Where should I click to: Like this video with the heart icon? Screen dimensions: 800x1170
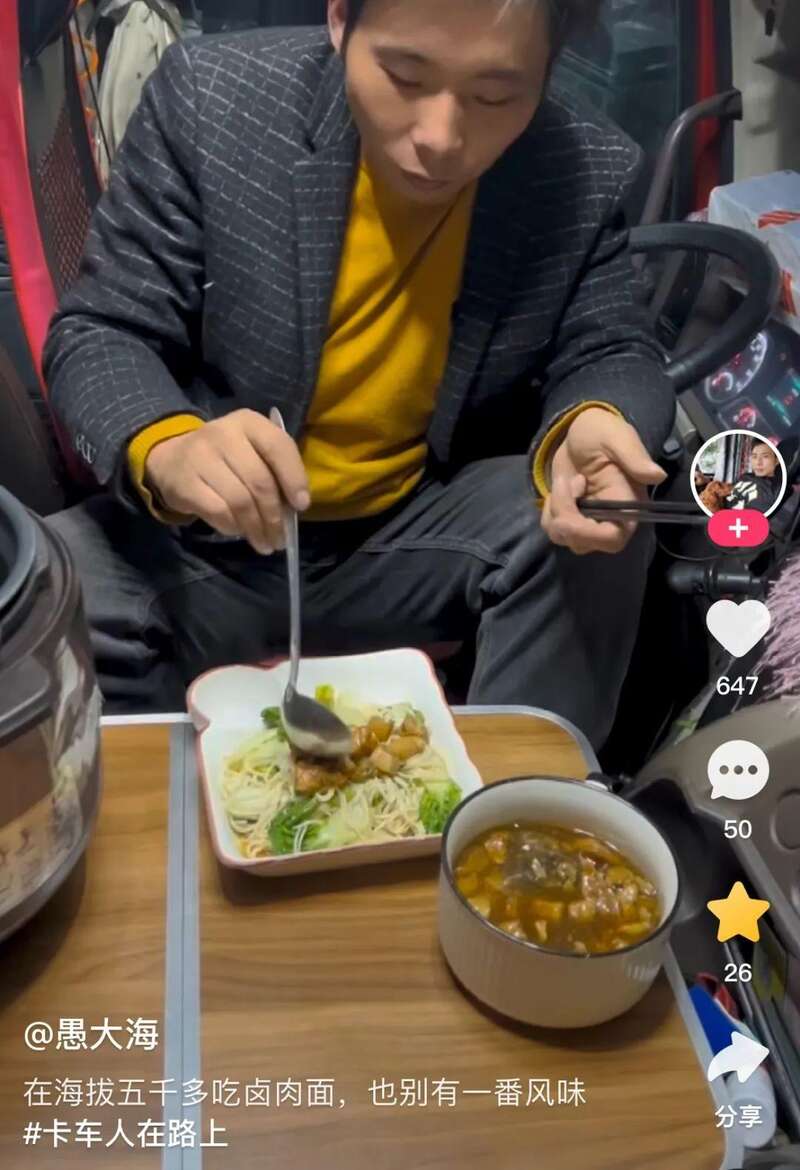coord(738,628)
